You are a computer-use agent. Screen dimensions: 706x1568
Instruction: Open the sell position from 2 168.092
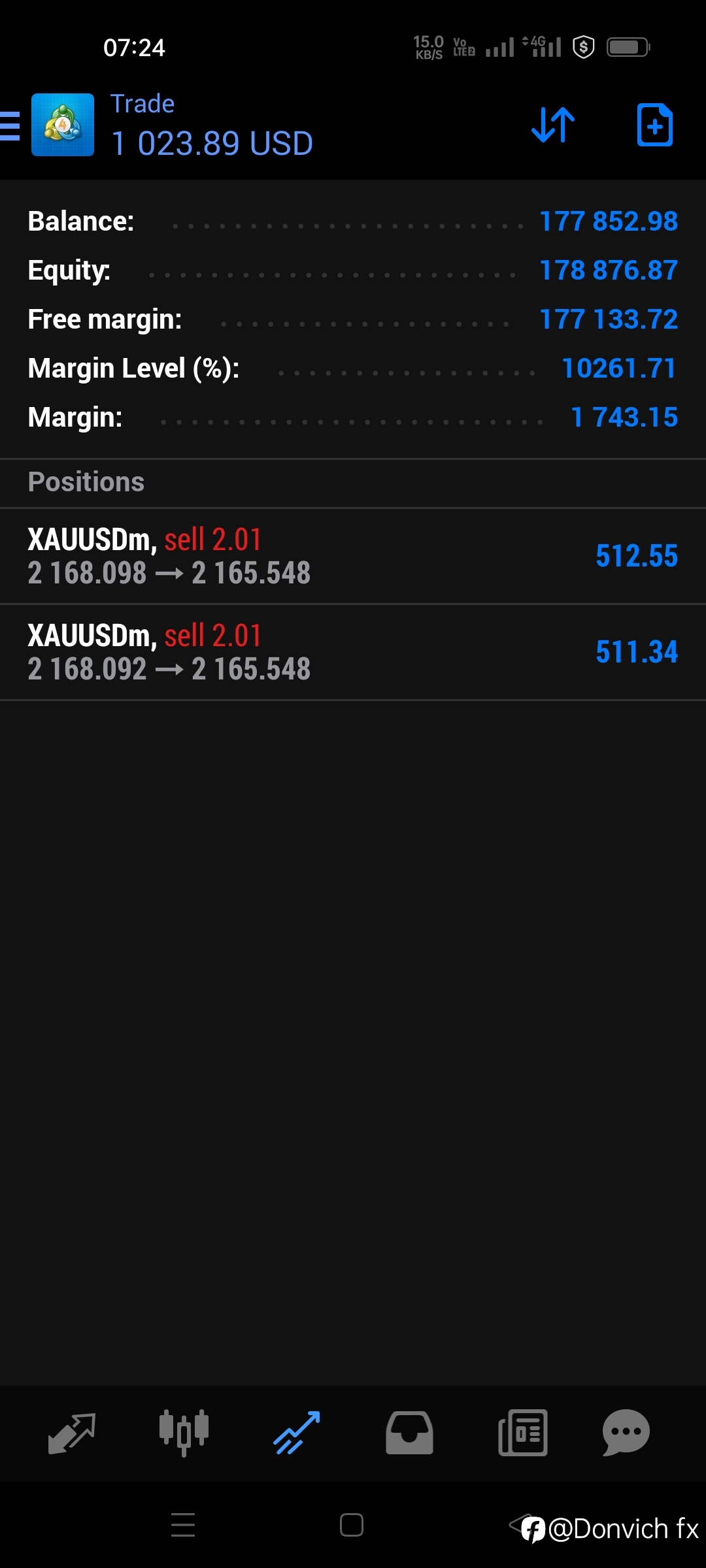(353, 652)
